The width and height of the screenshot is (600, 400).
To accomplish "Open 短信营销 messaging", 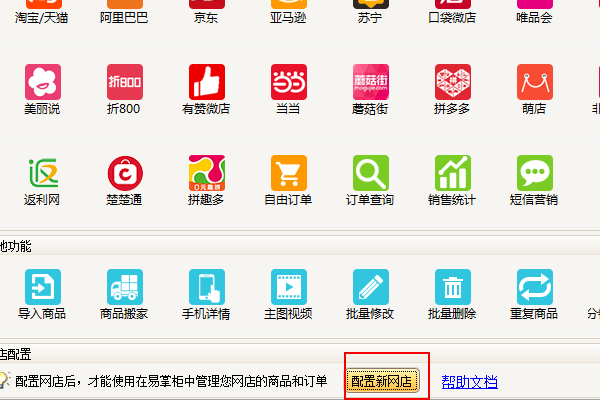I will coord(534,173).
